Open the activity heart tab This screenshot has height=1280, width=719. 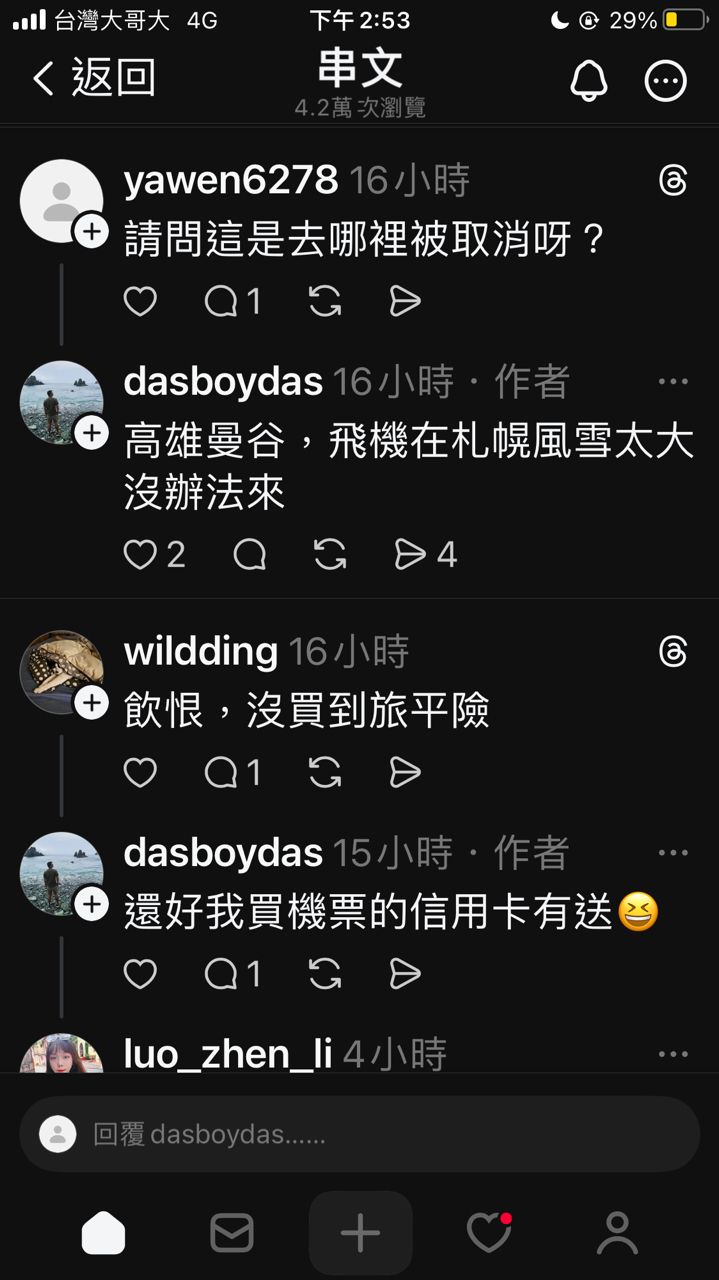click(489, 1233)
